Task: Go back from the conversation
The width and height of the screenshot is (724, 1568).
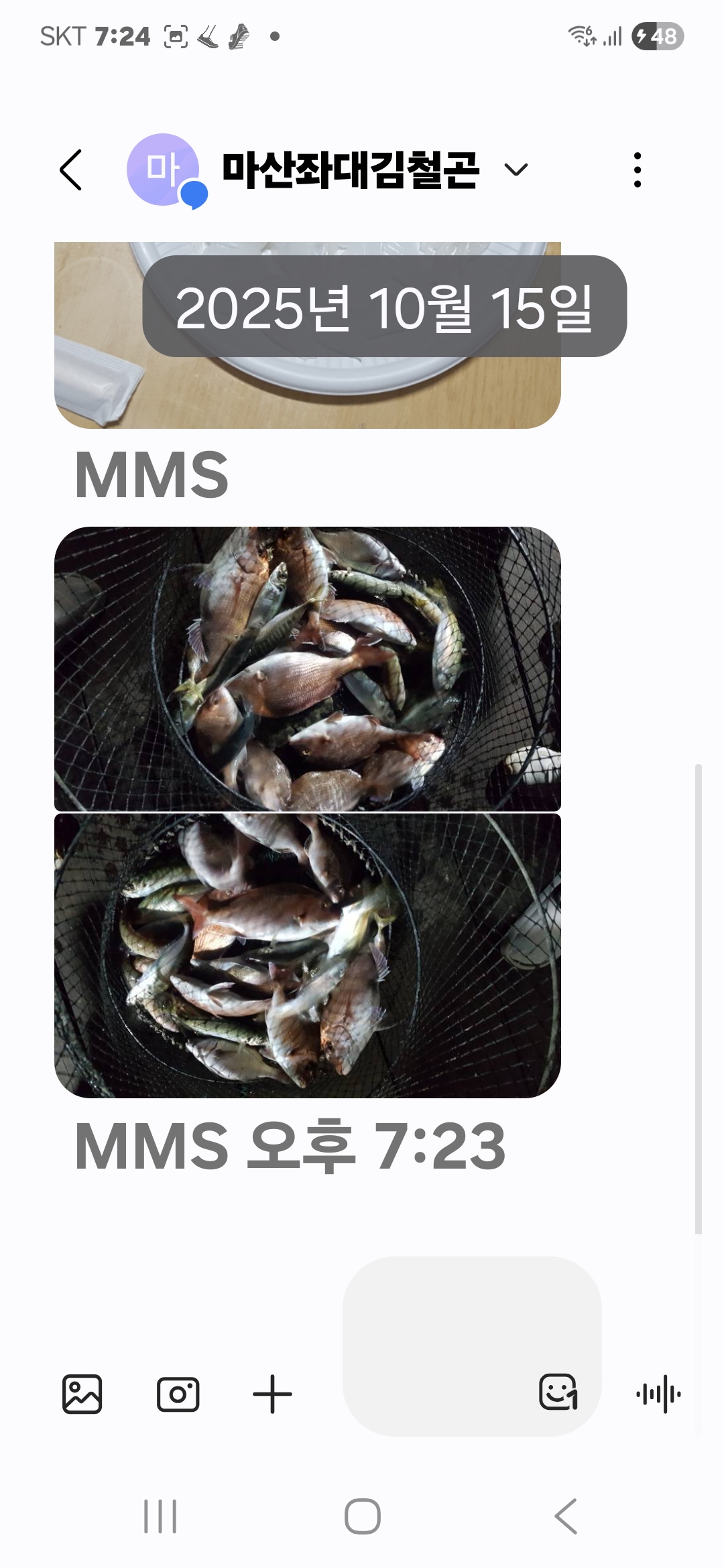Action: pyautogui.click(x=71, y=170)
